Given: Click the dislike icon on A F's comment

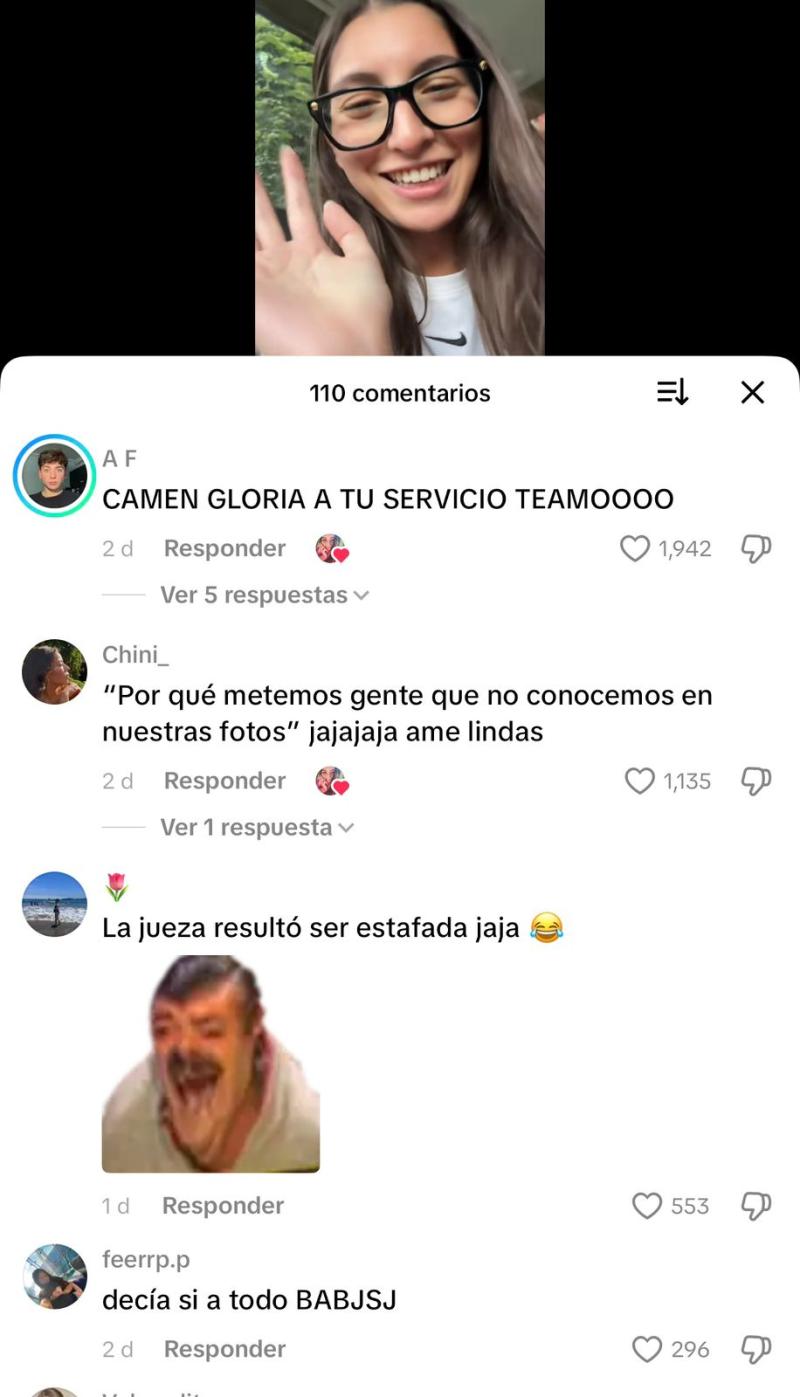Looking at the screenshot, I should 755,547.
